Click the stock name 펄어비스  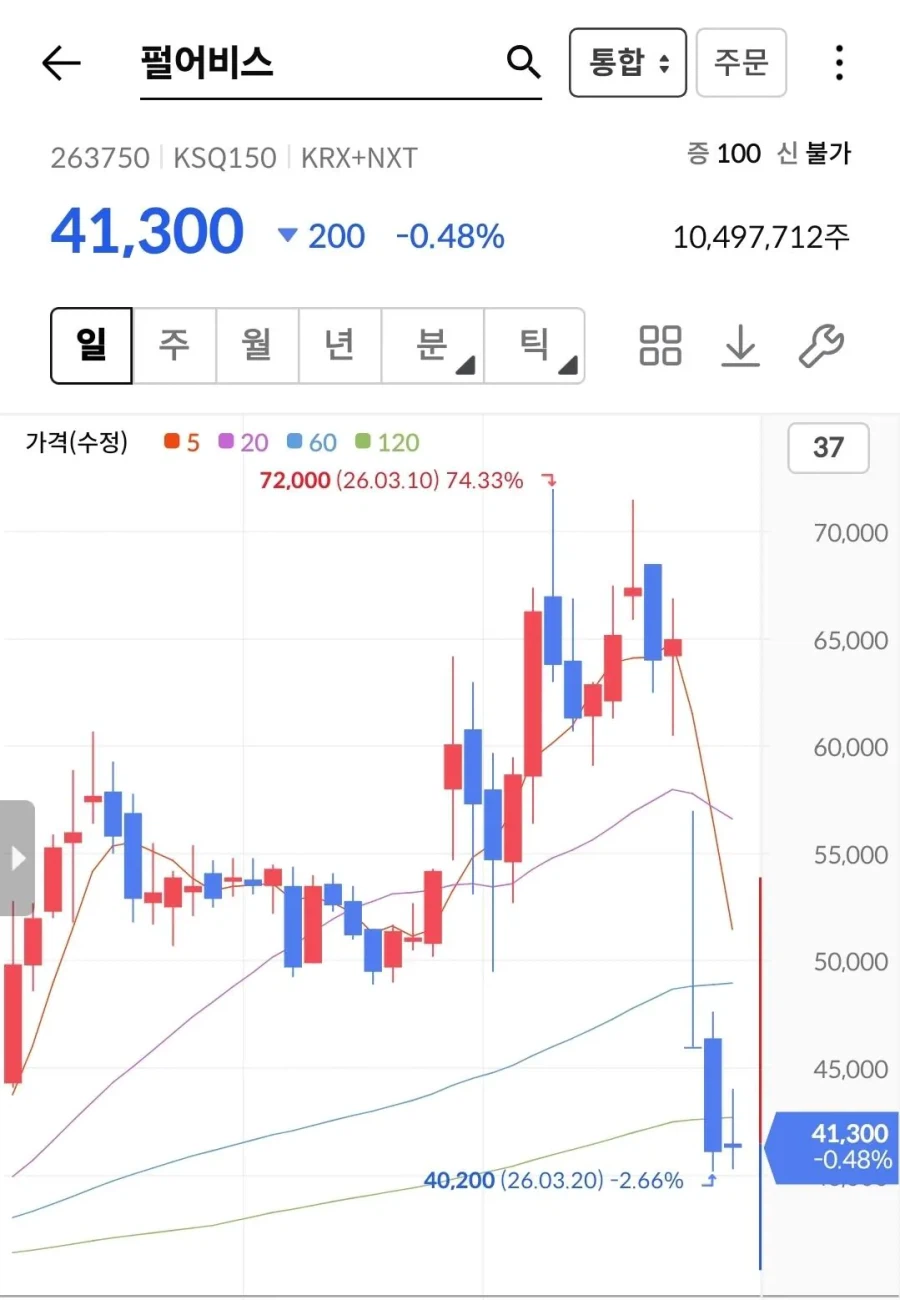click(207, 62)
